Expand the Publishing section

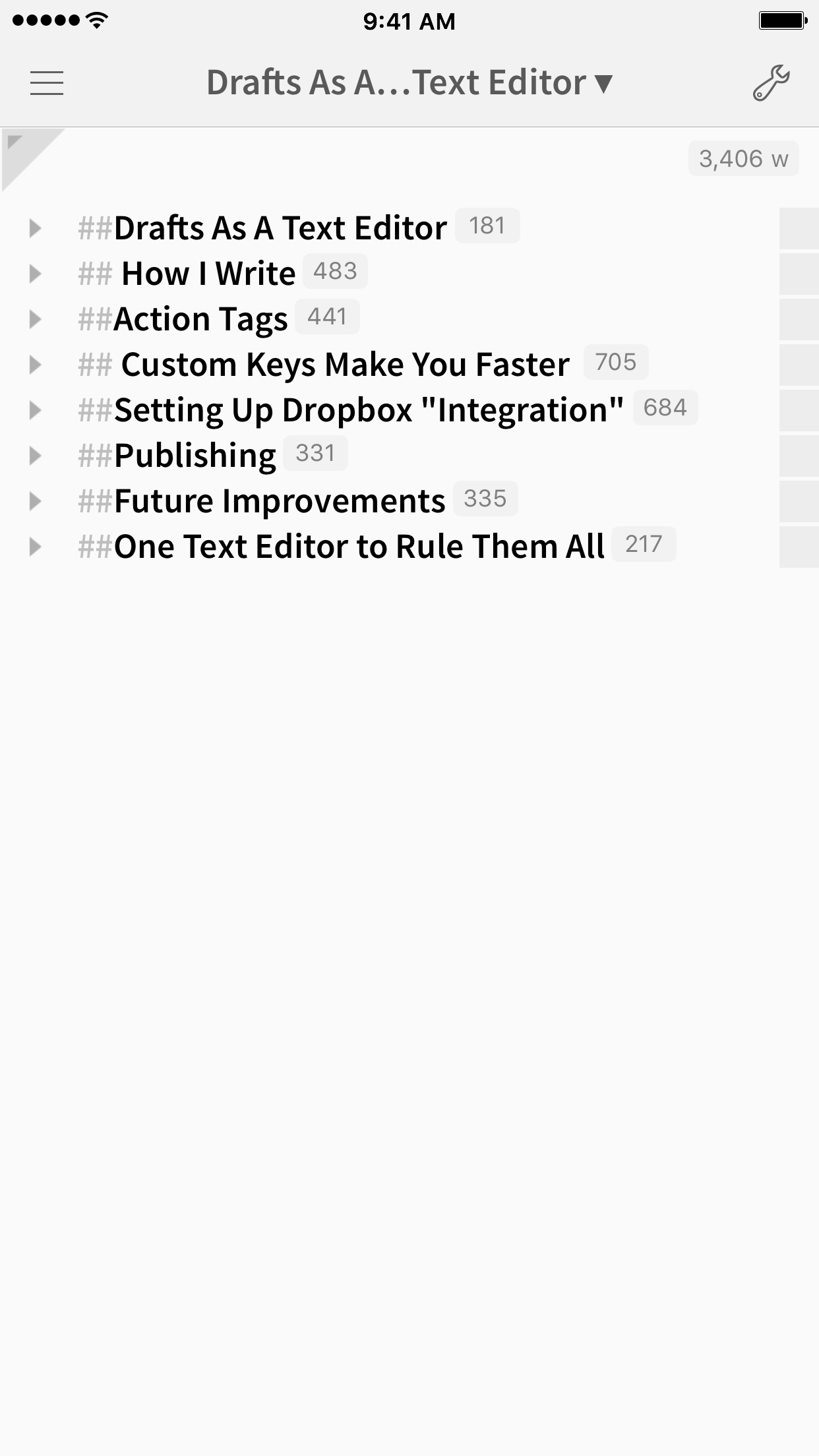[x=36, y=456]
